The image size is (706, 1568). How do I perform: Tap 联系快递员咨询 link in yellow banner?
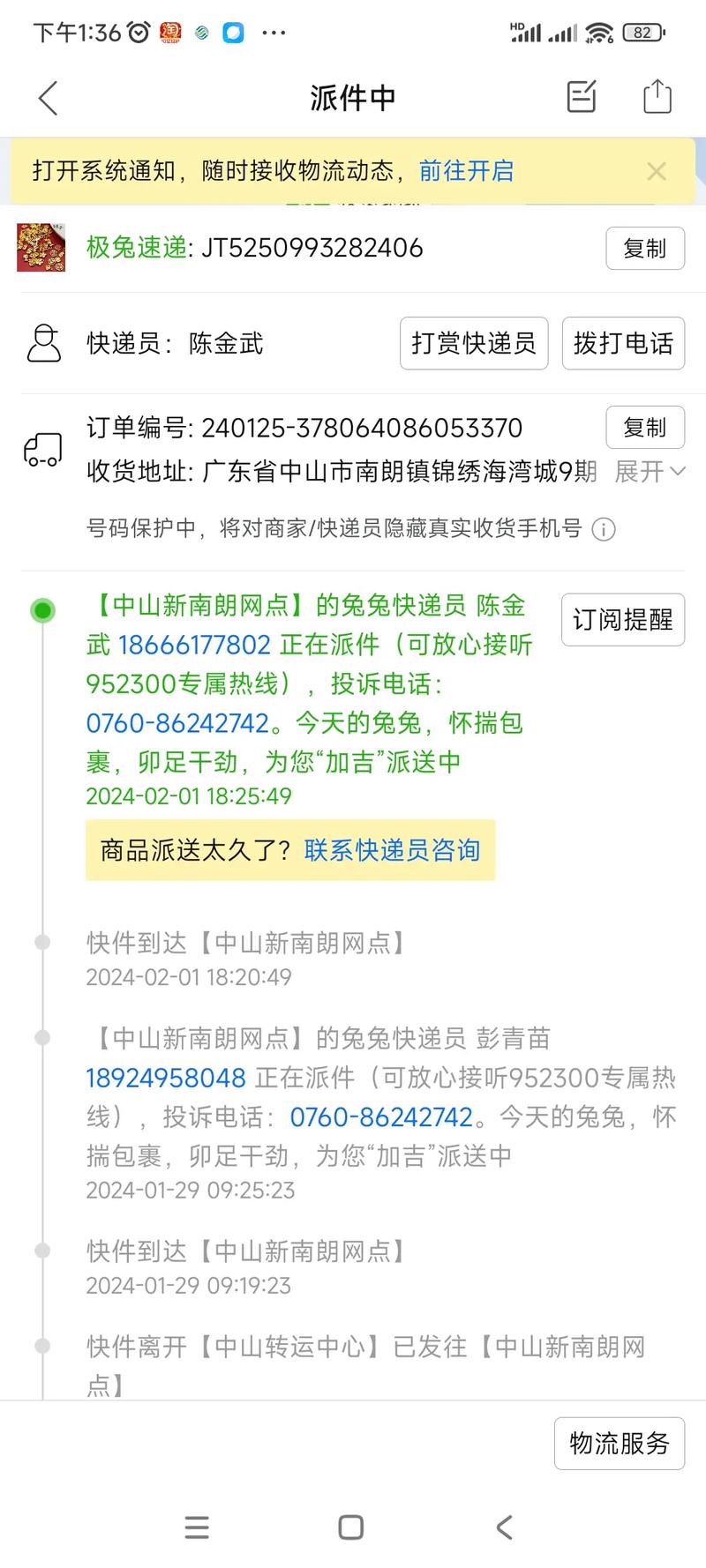point(392,849)
